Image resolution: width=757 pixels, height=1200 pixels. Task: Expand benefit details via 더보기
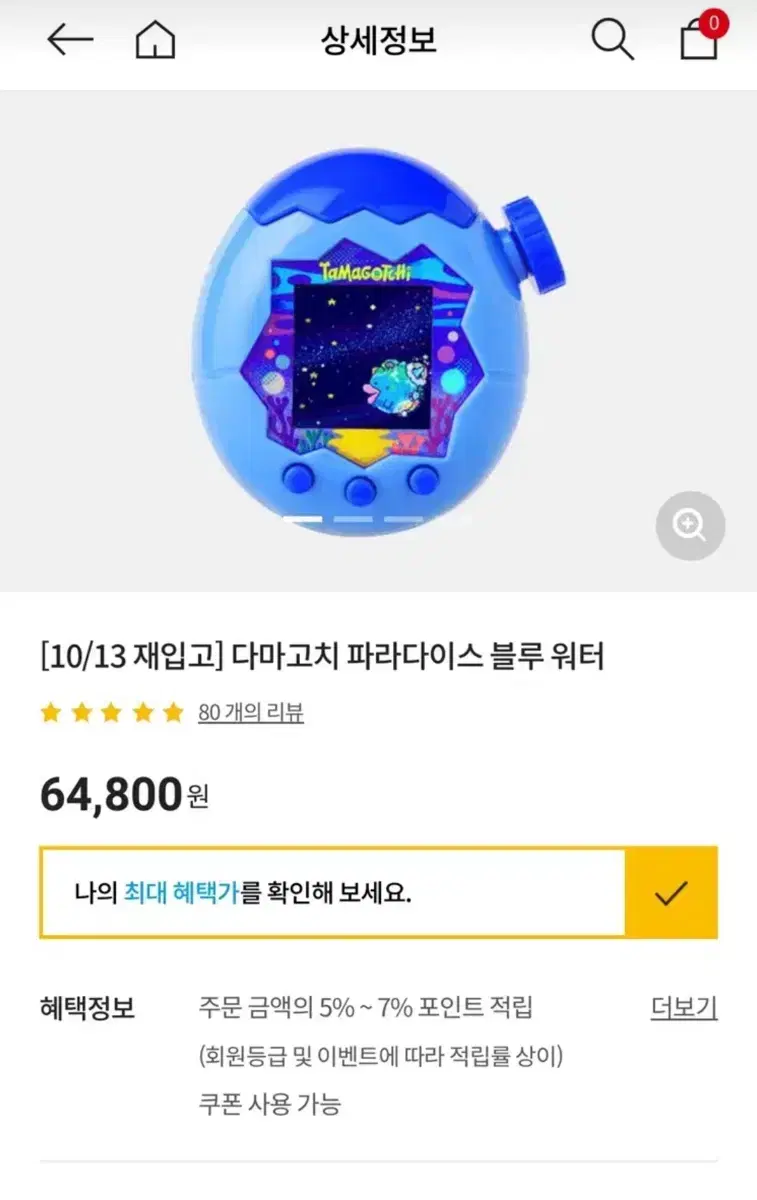(x=684, y=1010)
